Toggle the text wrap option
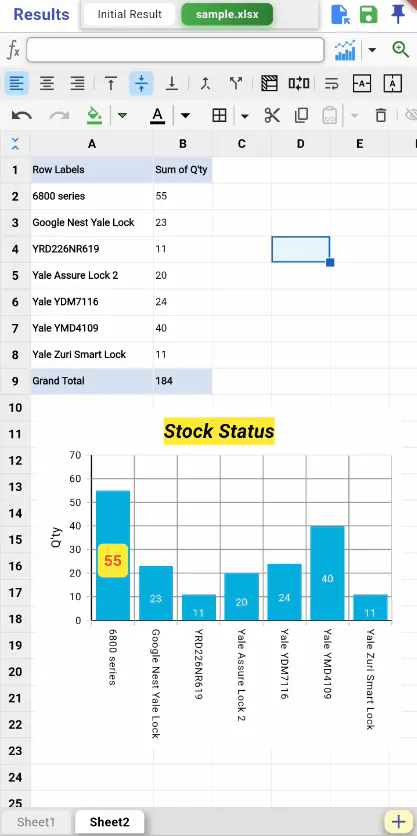 (331, 84)
